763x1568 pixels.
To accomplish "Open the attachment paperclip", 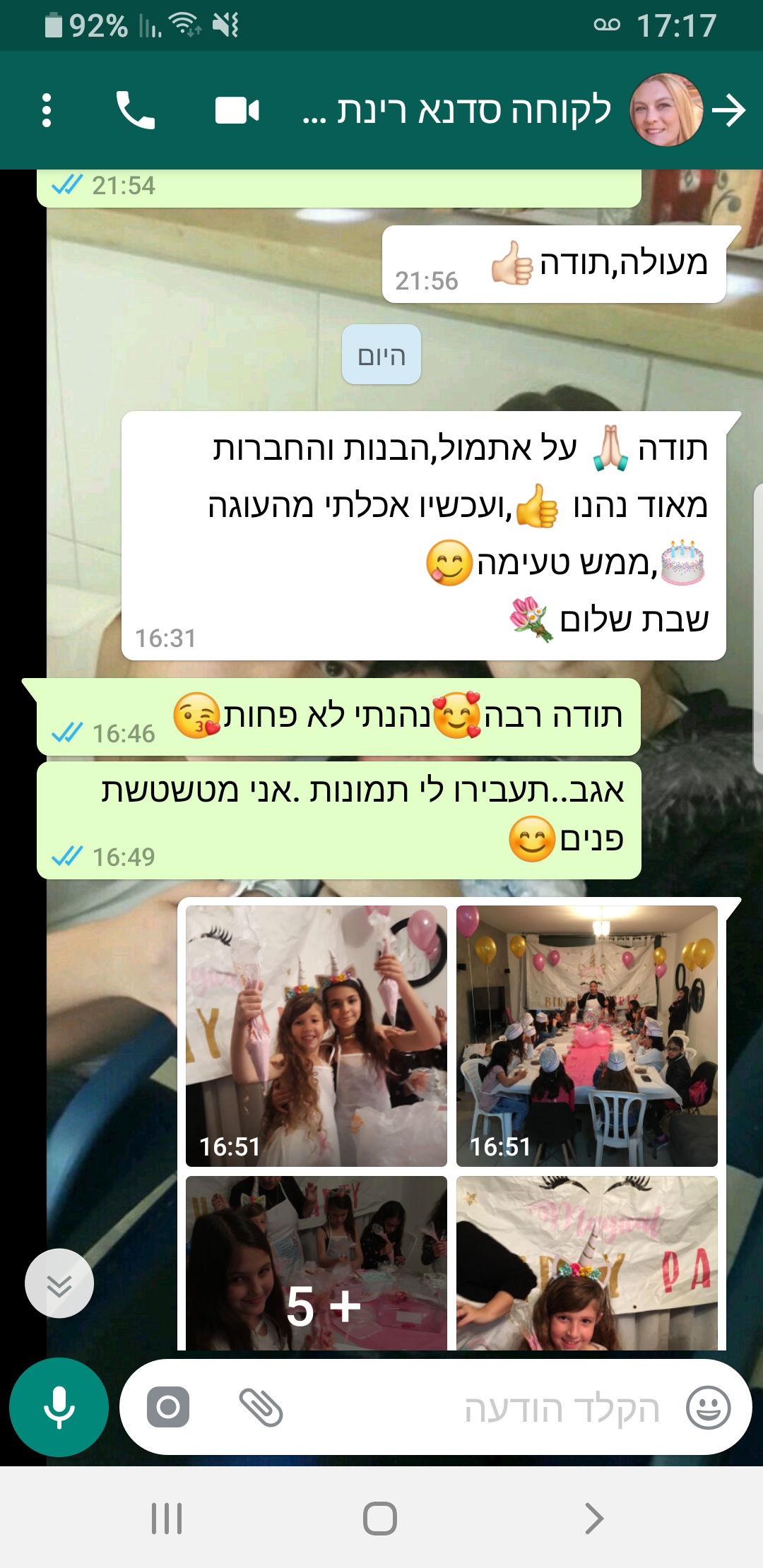I will click(x=261, y=1407).
